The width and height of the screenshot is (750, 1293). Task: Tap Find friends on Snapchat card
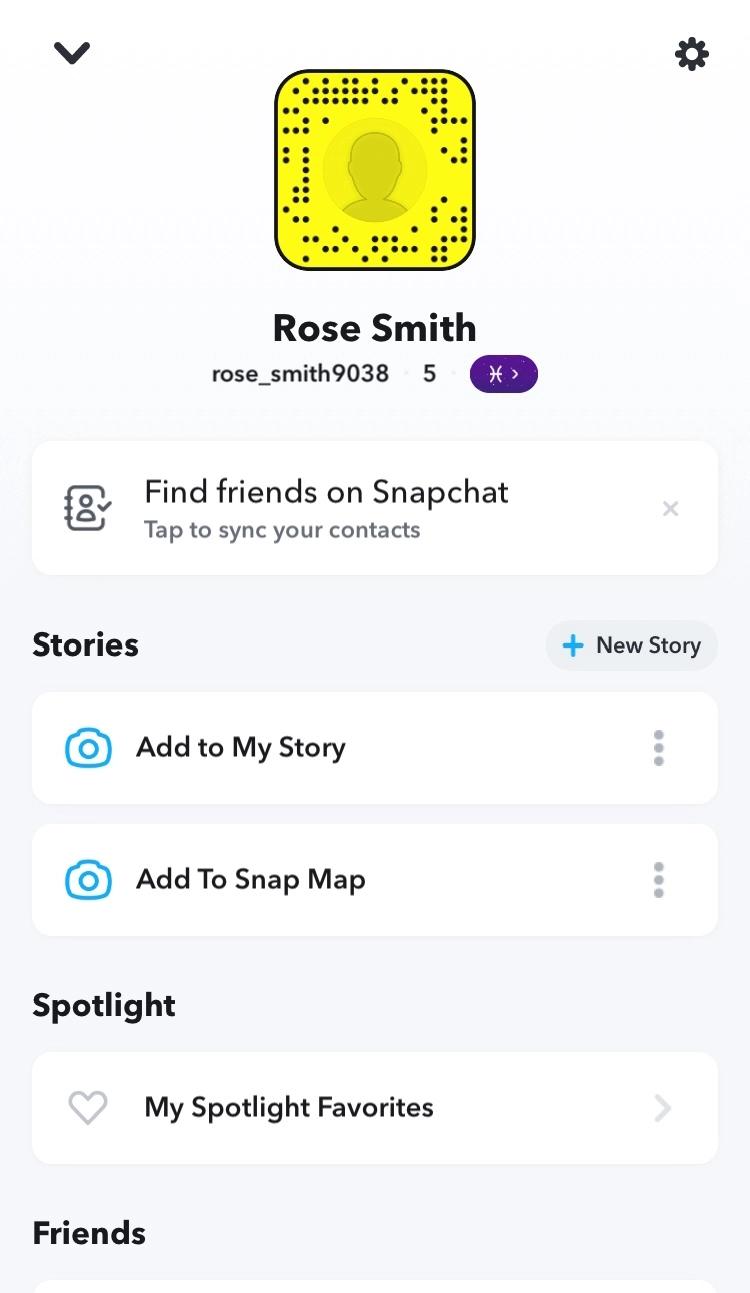click(x=375, y=508)
